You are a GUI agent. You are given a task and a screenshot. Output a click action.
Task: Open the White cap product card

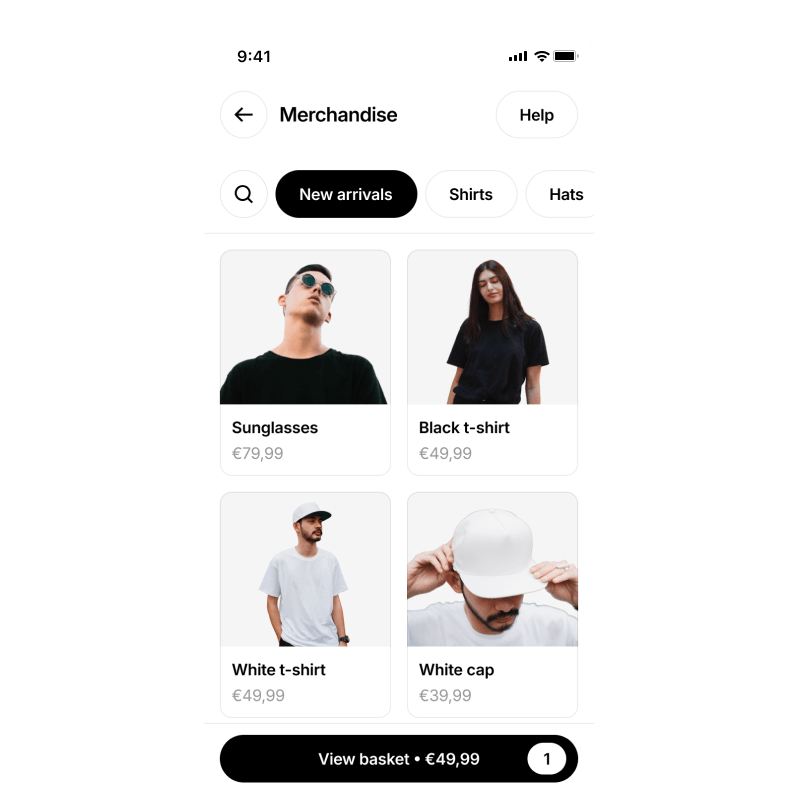coord(492,604)
